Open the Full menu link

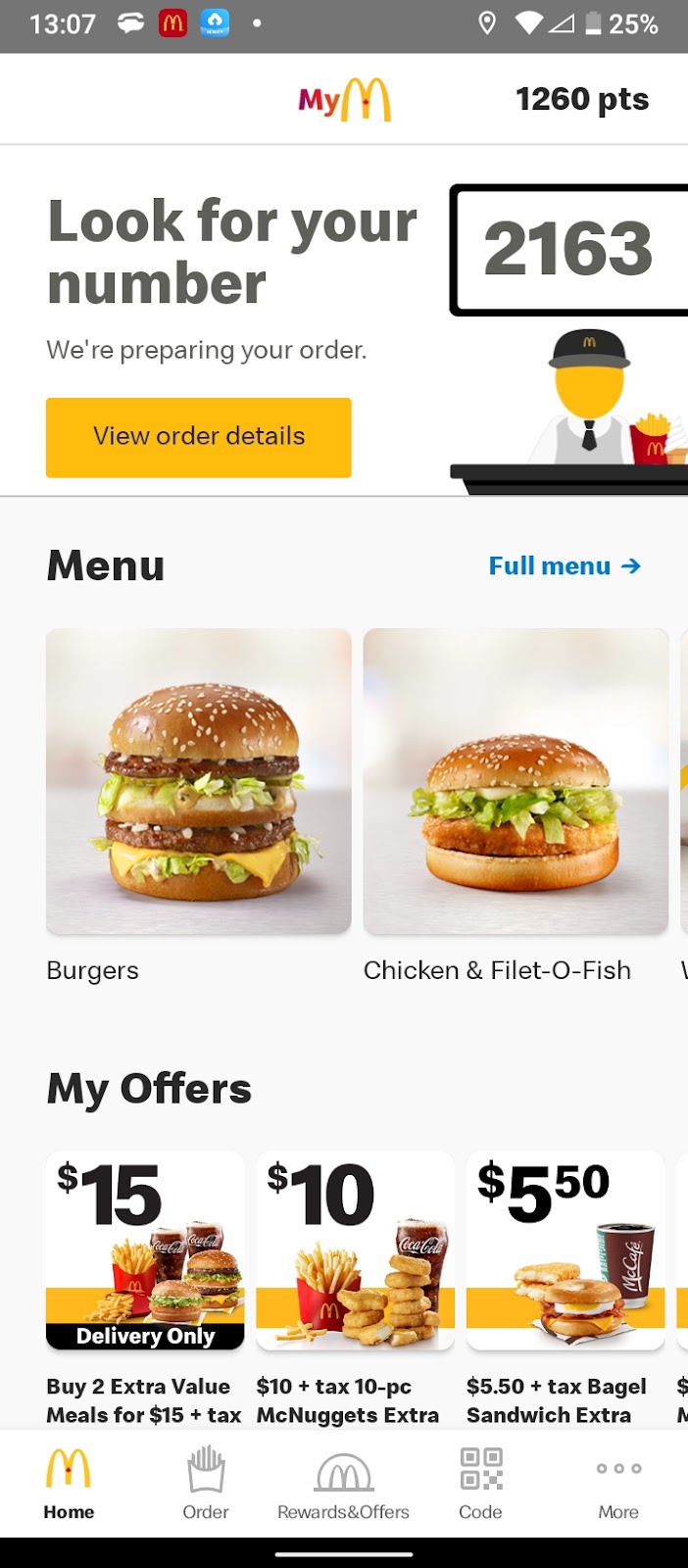[x=565, y=565]
